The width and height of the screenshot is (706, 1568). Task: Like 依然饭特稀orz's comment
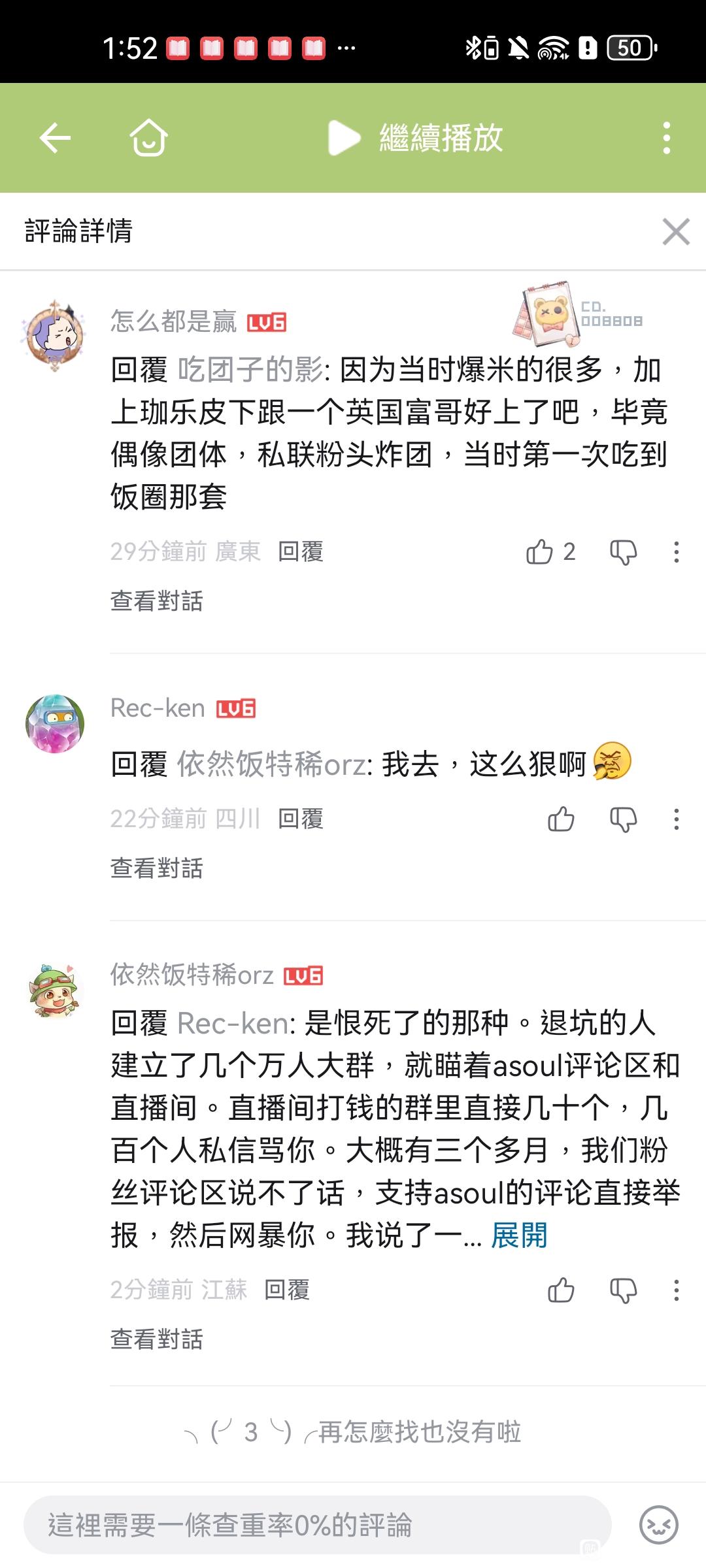(x=561, y=1290)
